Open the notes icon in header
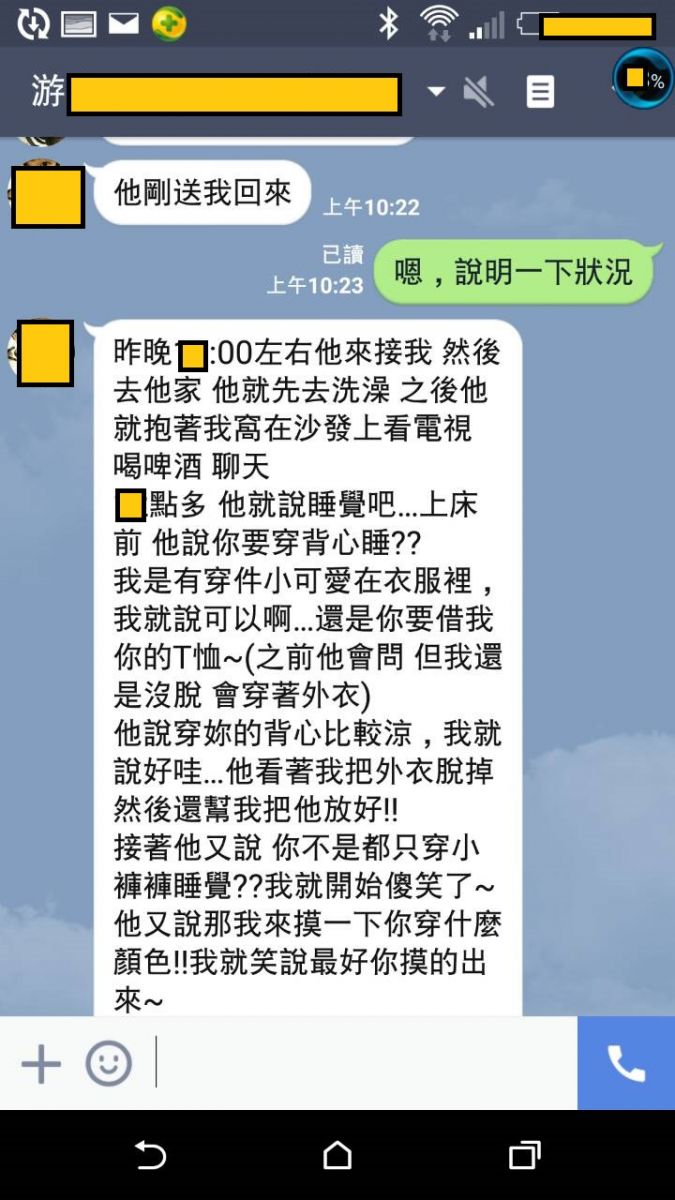The width and height of the screenshot is (675, 1200). 540,92
